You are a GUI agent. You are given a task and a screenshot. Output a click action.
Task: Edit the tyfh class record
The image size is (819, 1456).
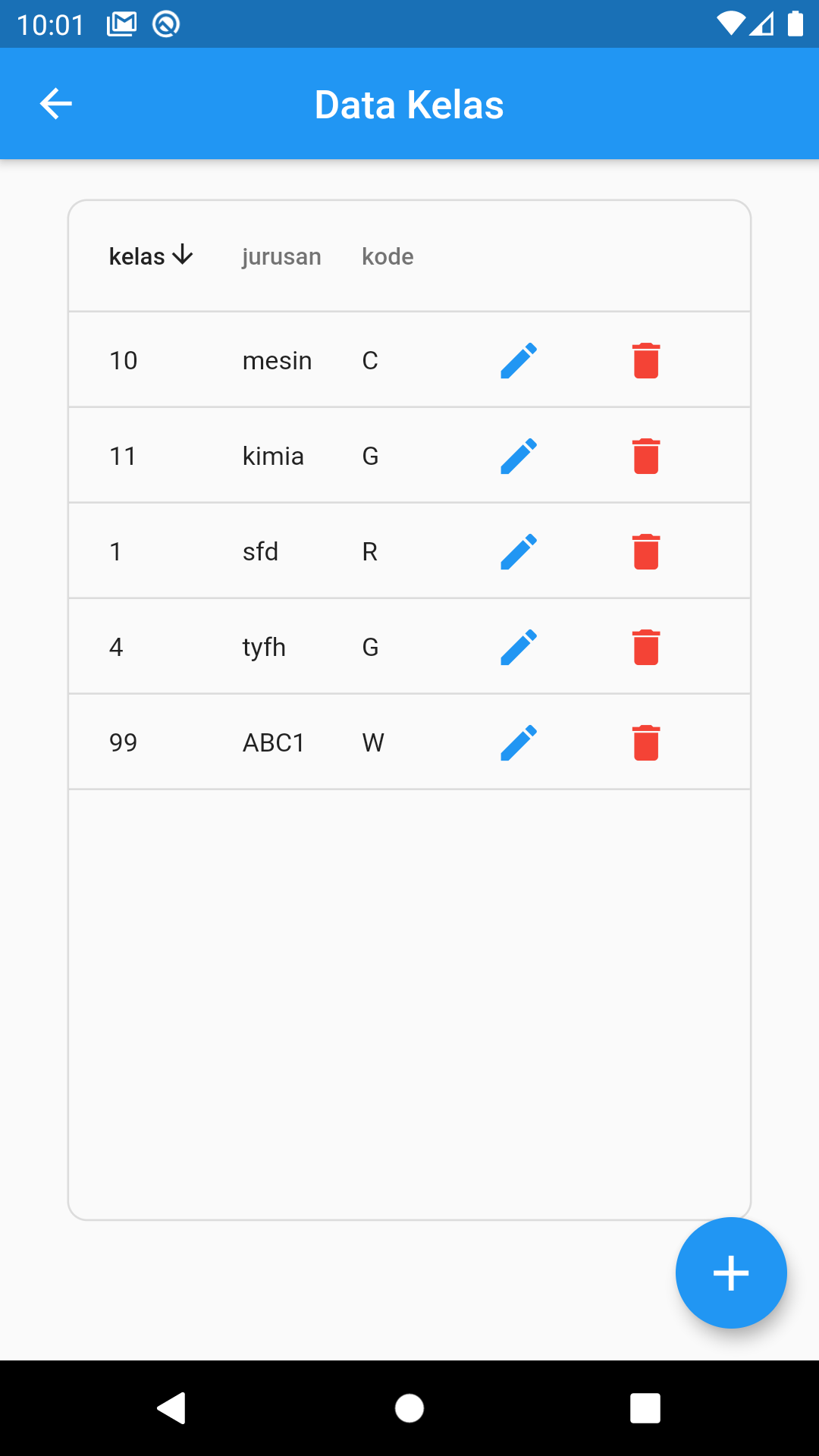pos(518,647)
